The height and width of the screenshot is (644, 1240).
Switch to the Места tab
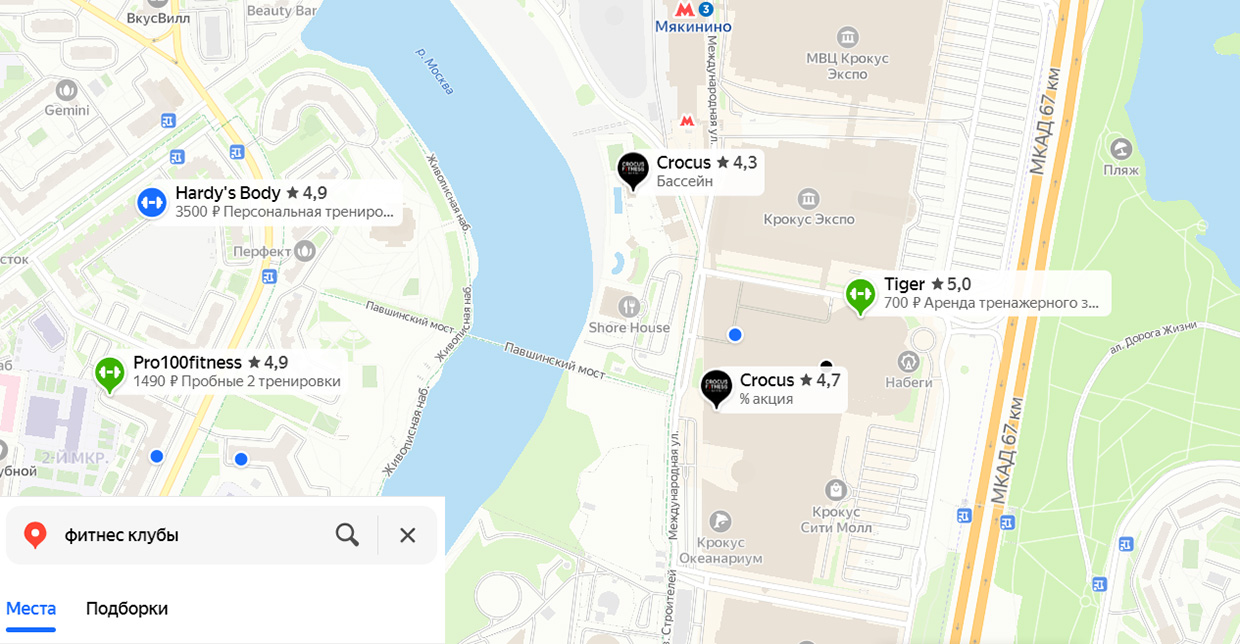point(31,608)
